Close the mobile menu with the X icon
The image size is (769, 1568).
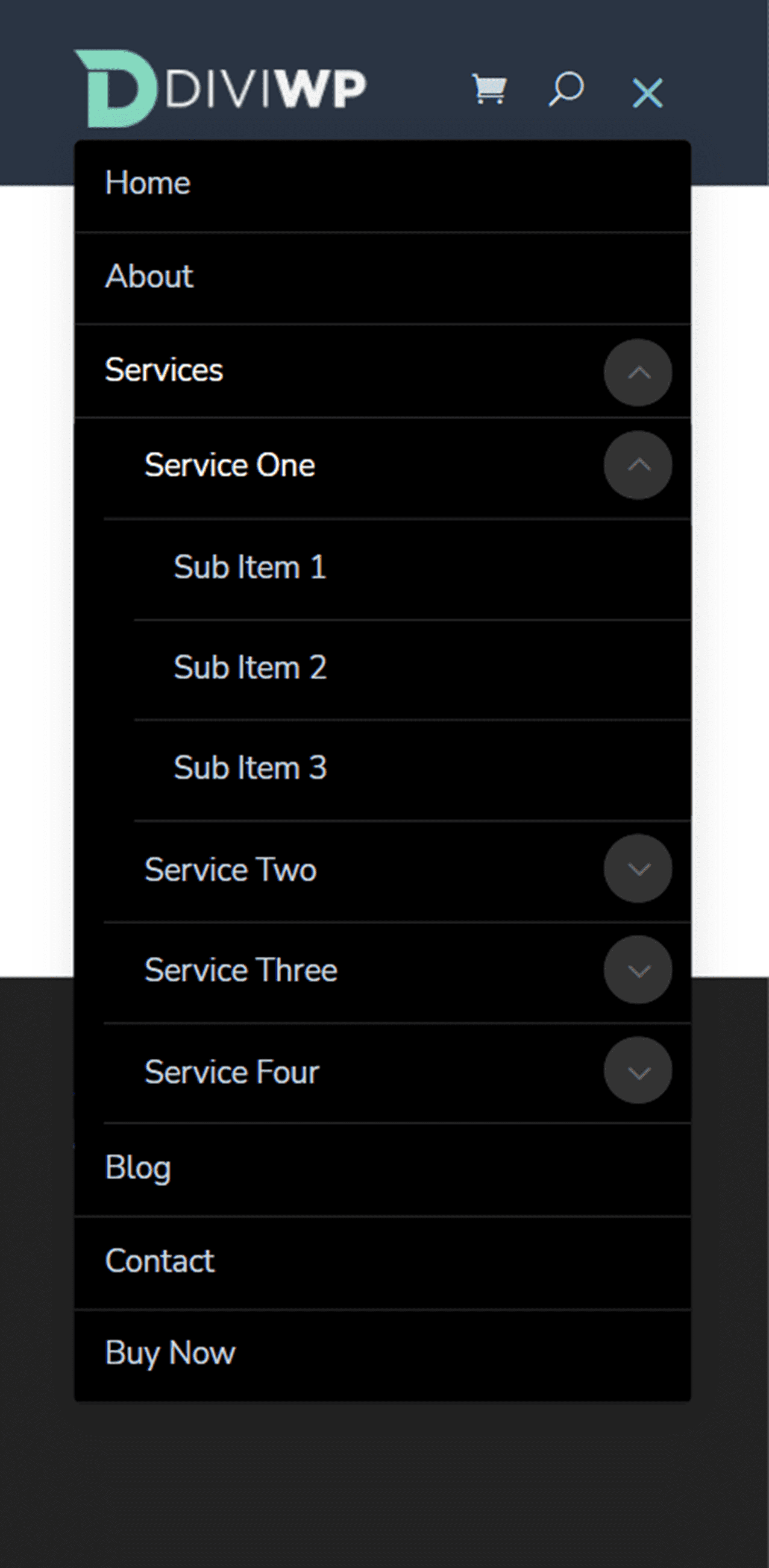click(x=647, y=93)
